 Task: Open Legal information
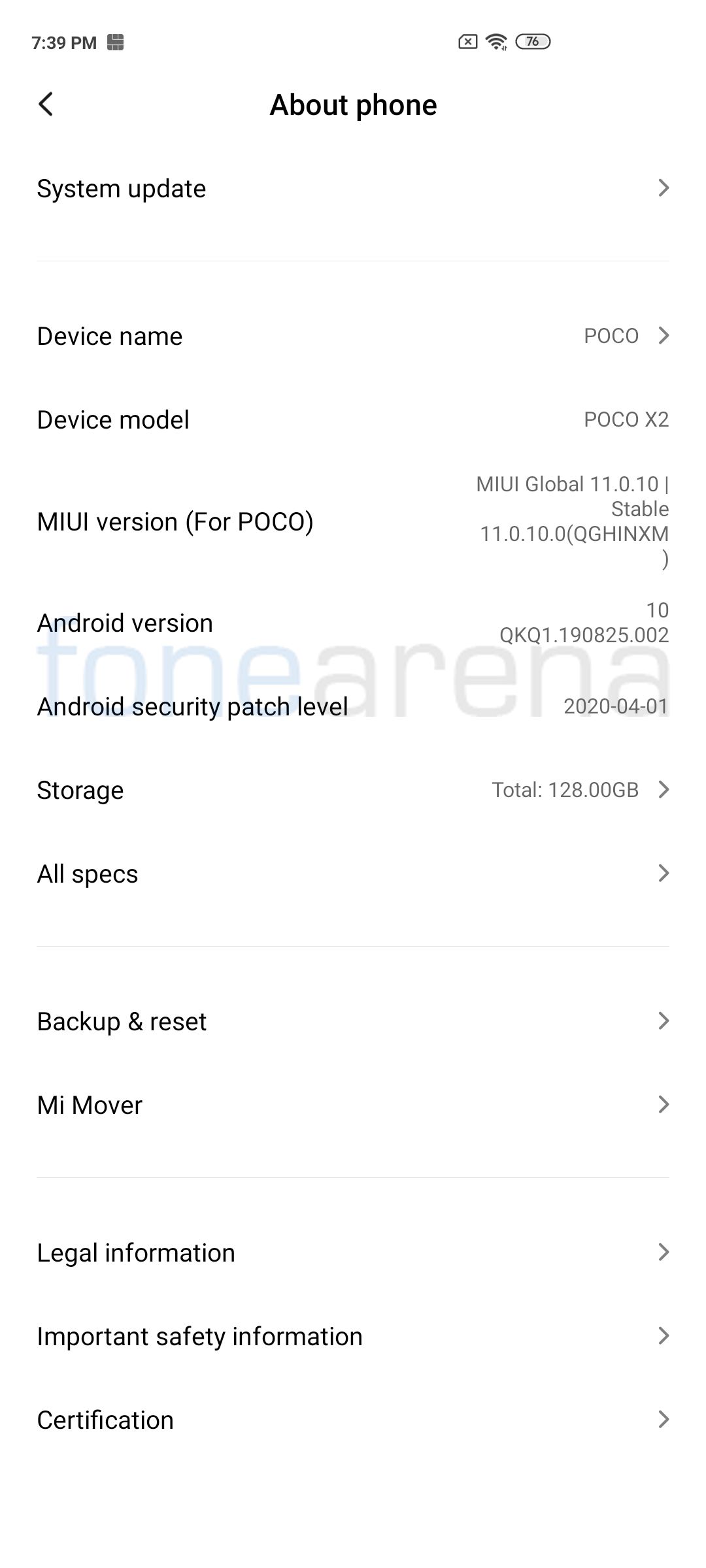[x=353, y=1252]
